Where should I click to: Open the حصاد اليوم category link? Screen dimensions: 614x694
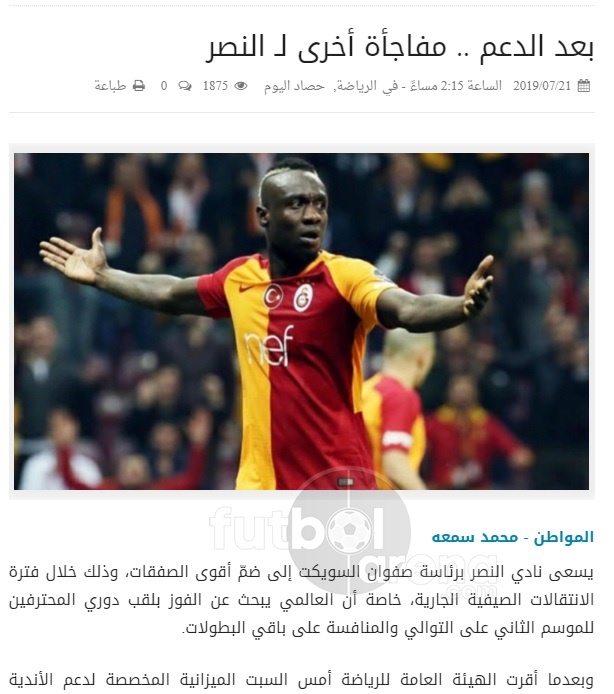tap(295, 86)
